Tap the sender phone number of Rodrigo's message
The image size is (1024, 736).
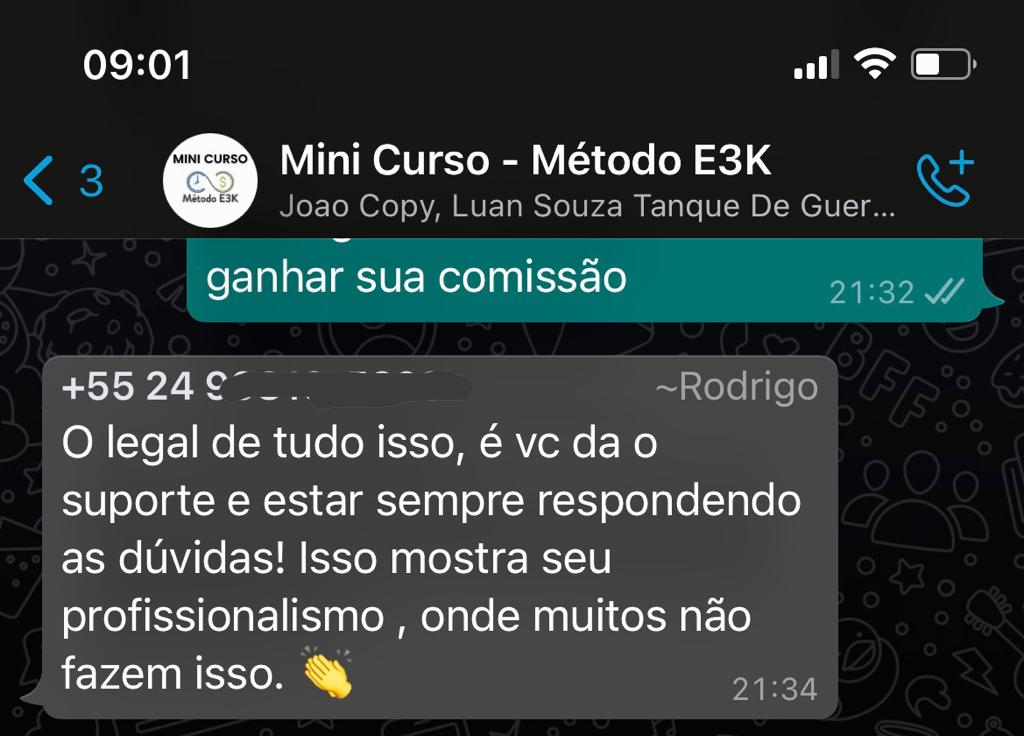click(250, 387)
